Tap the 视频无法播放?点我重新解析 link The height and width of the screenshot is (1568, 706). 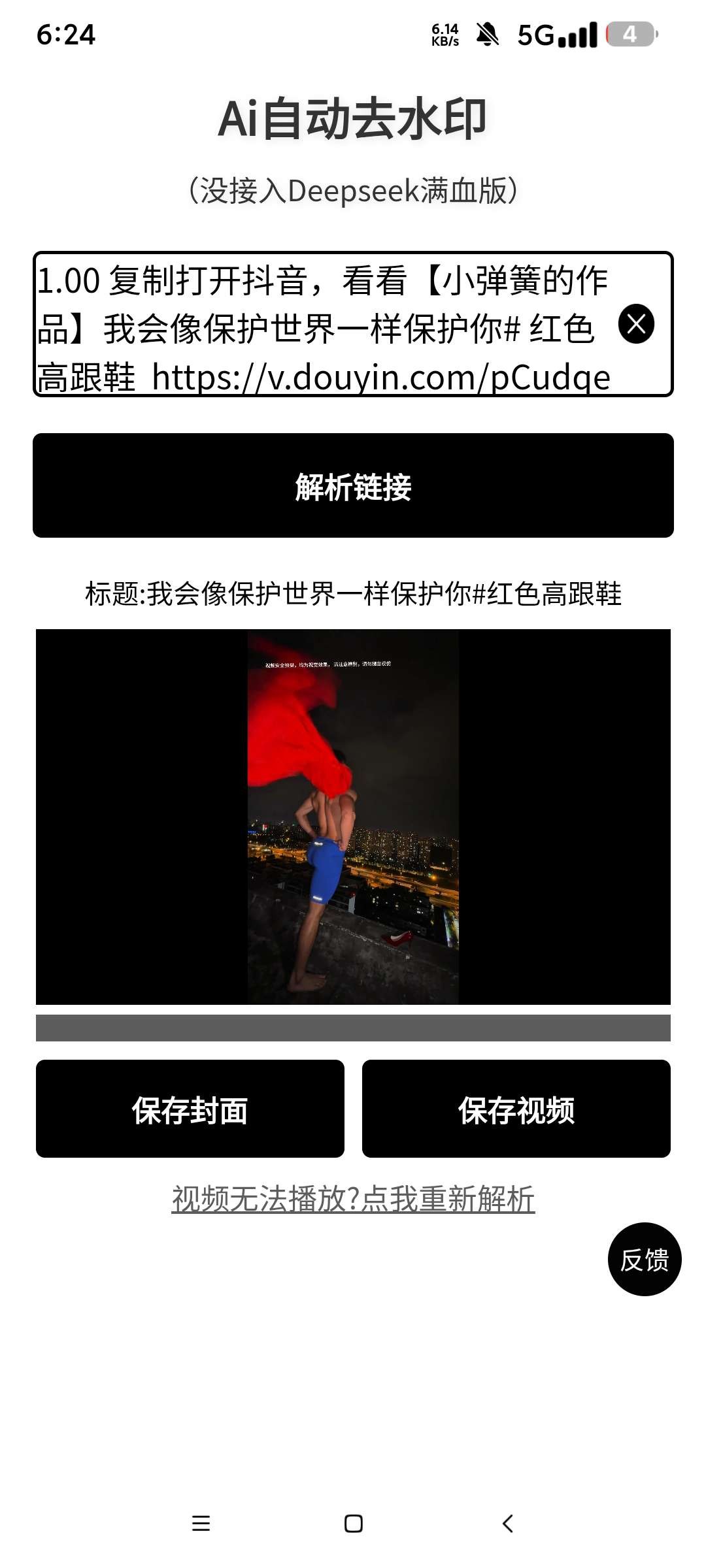(x=353, y=1200)
